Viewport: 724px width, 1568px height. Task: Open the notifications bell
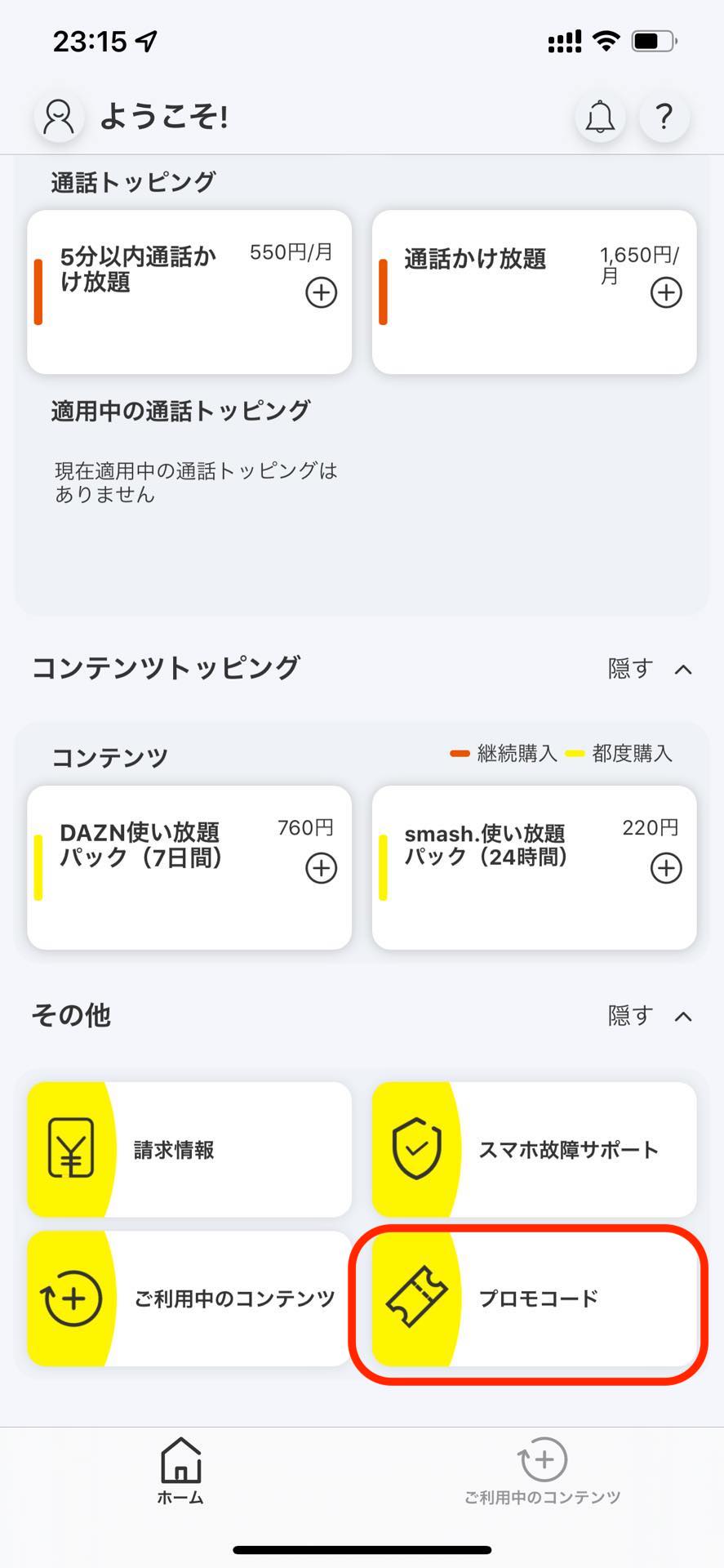point(600,117)
